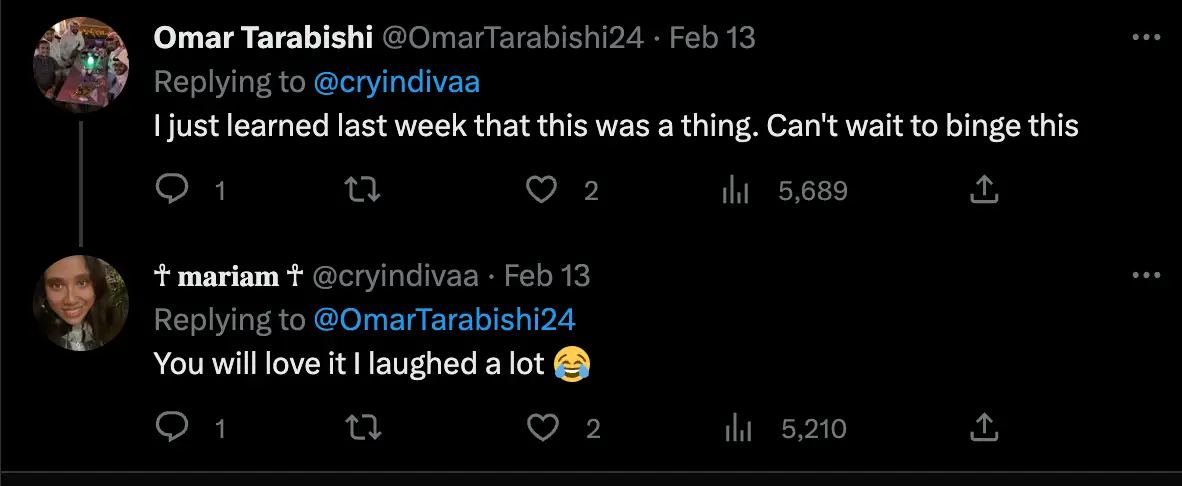View analytics for Omar Tarabishi's tweet
1182x486 pixels.
pos(736,190)
